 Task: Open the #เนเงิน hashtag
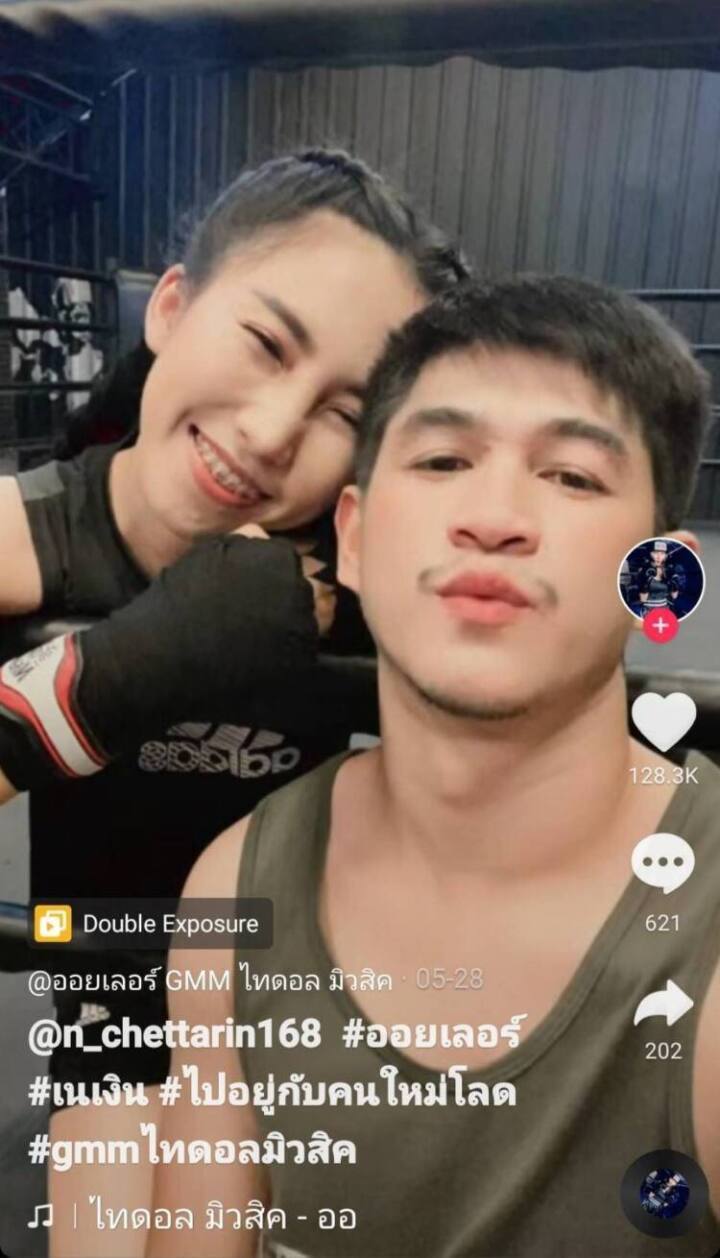point(88,1093)
